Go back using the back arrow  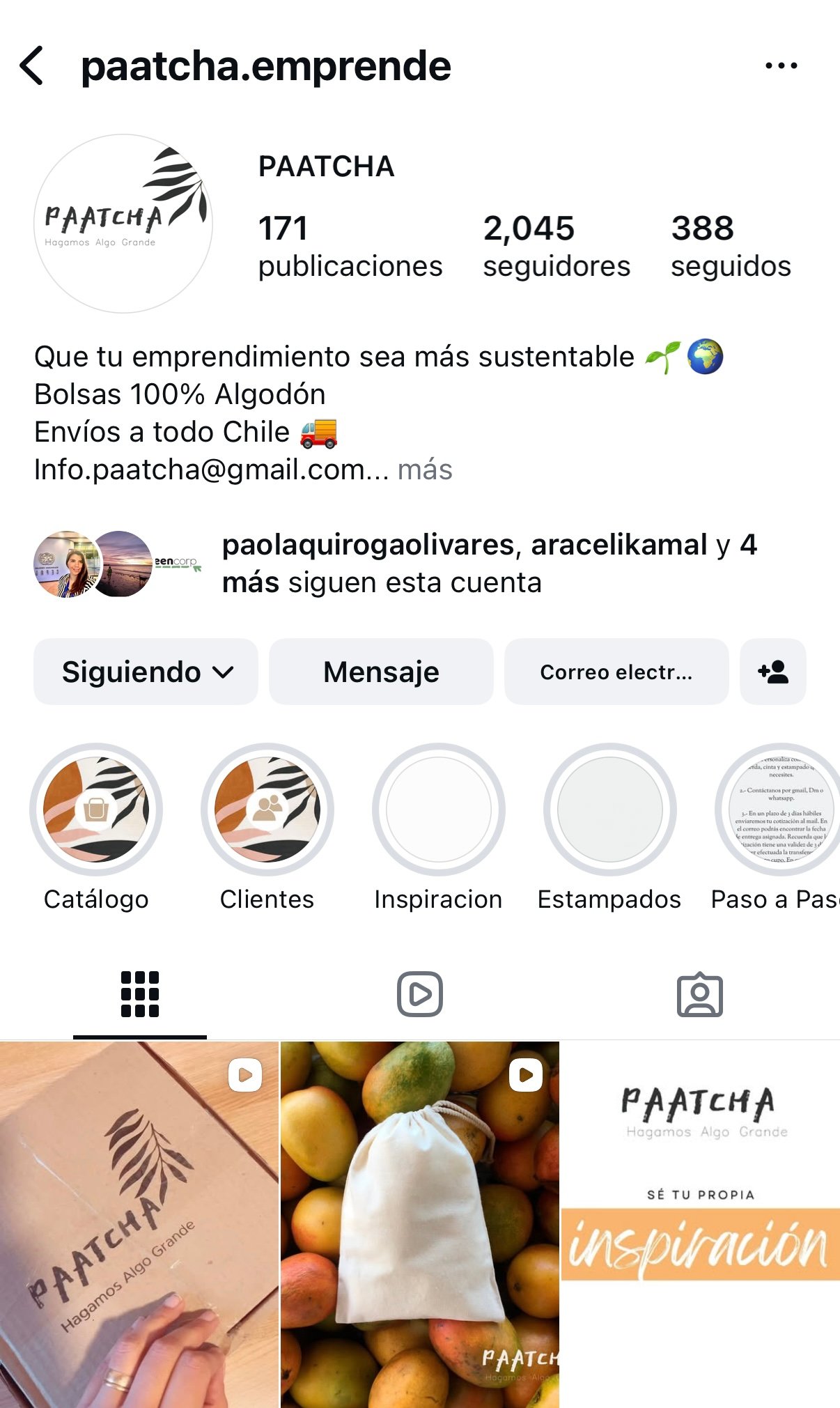[32, 66]
